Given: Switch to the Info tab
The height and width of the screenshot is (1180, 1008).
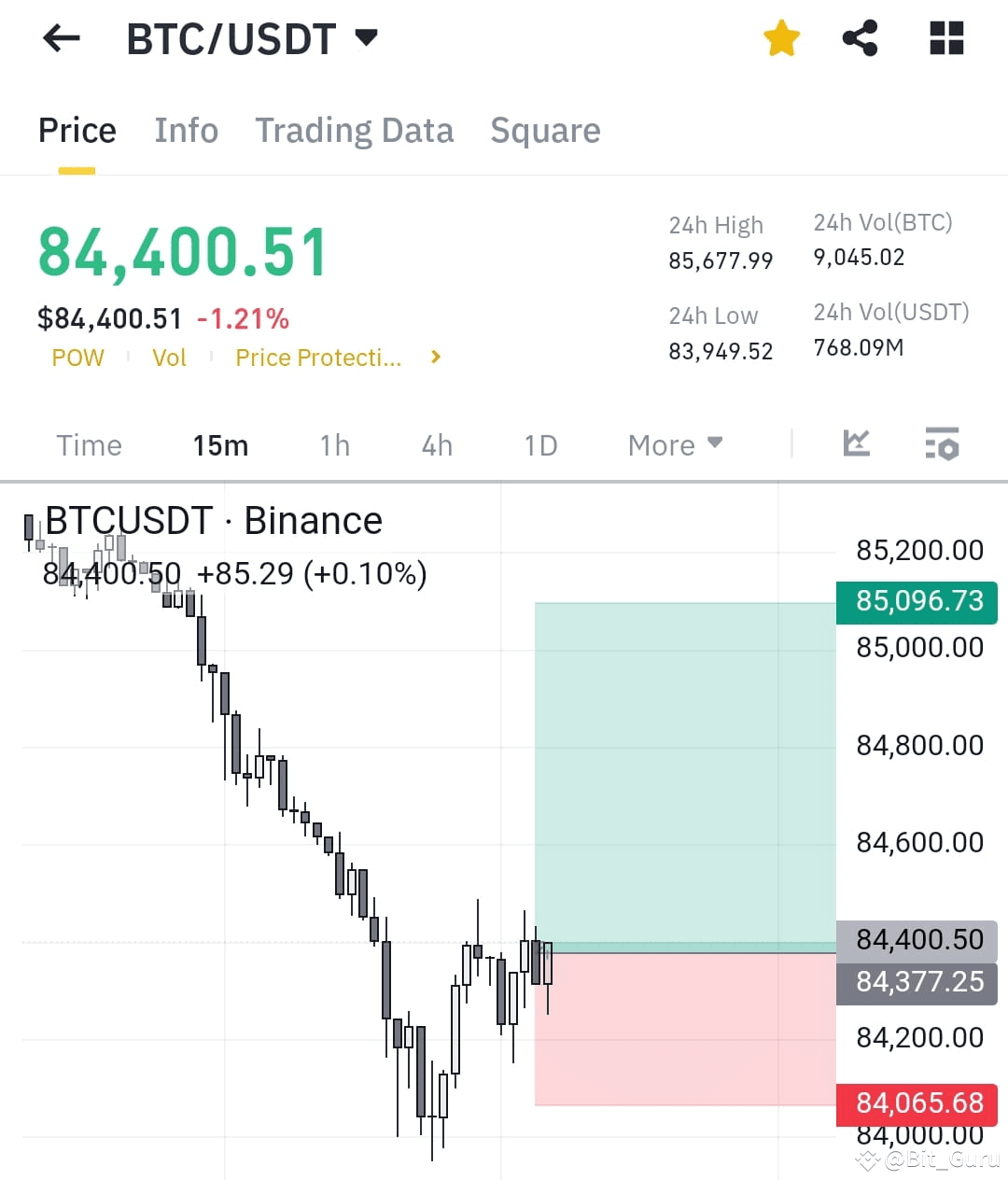Looking at the screenshot, I should point(186,131).
